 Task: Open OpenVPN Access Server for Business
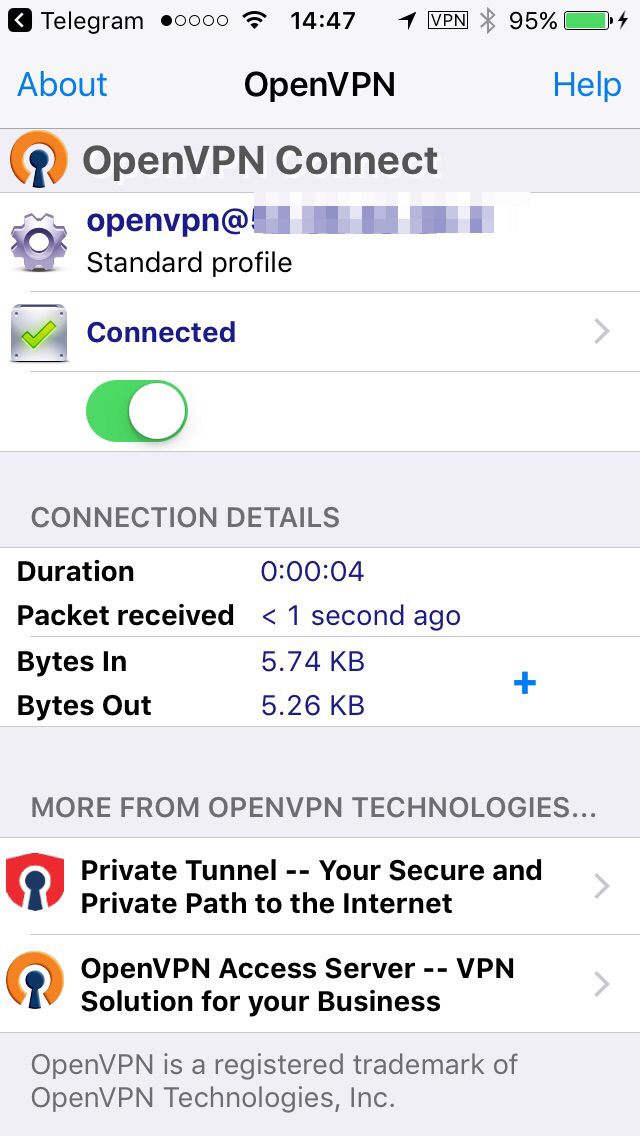pos(320,984)
